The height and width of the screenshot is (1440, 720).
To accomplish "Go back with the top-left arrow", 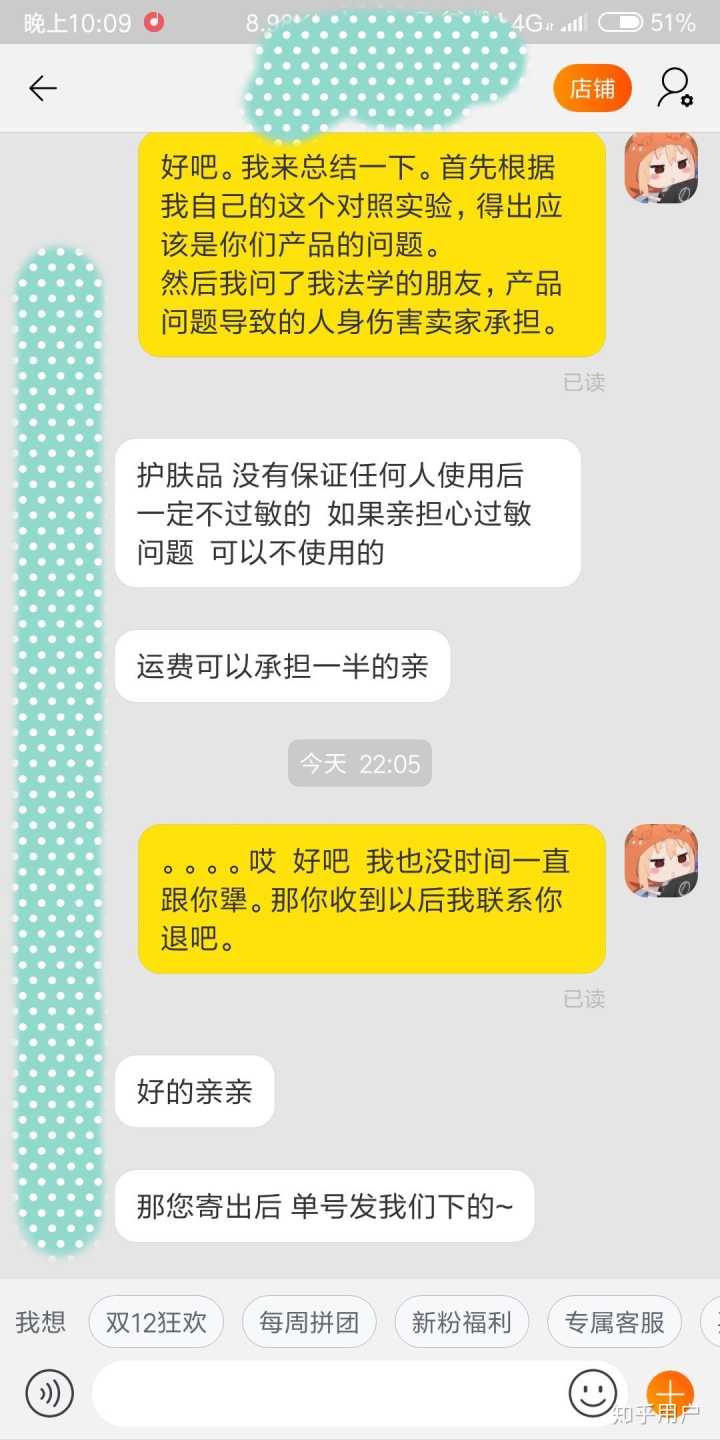I will [x=42, y=89].
